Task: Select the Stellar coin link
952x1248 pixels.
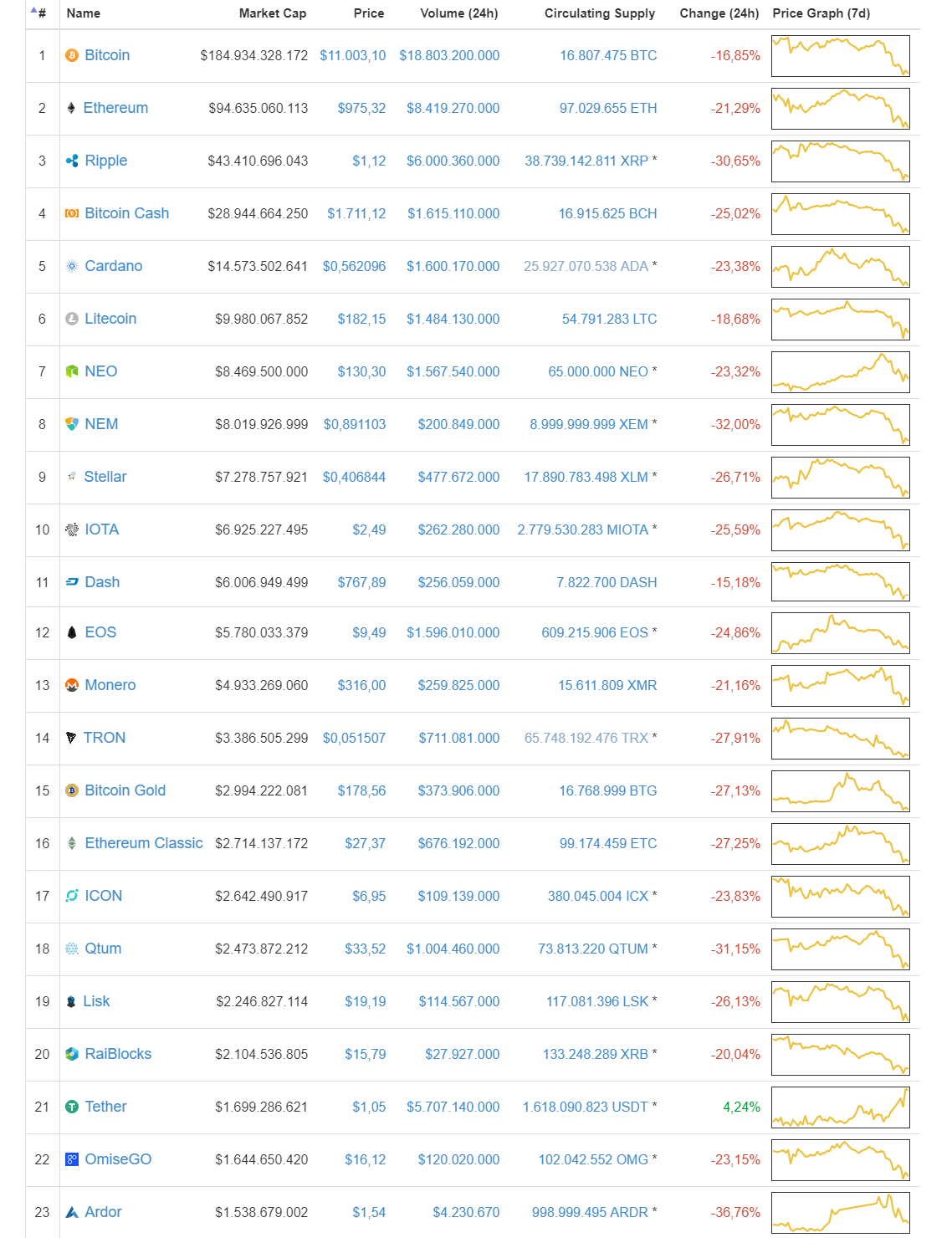Action: 105,477
